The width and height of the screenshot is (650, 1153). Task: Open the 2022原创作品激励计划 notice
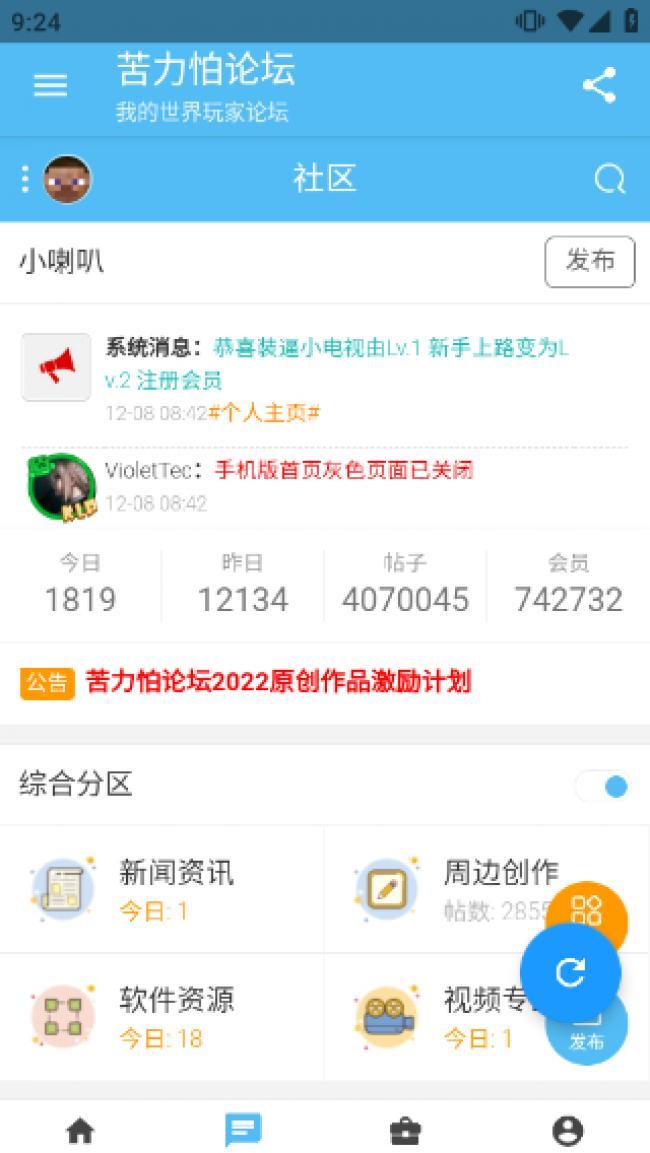pos(278,683)
